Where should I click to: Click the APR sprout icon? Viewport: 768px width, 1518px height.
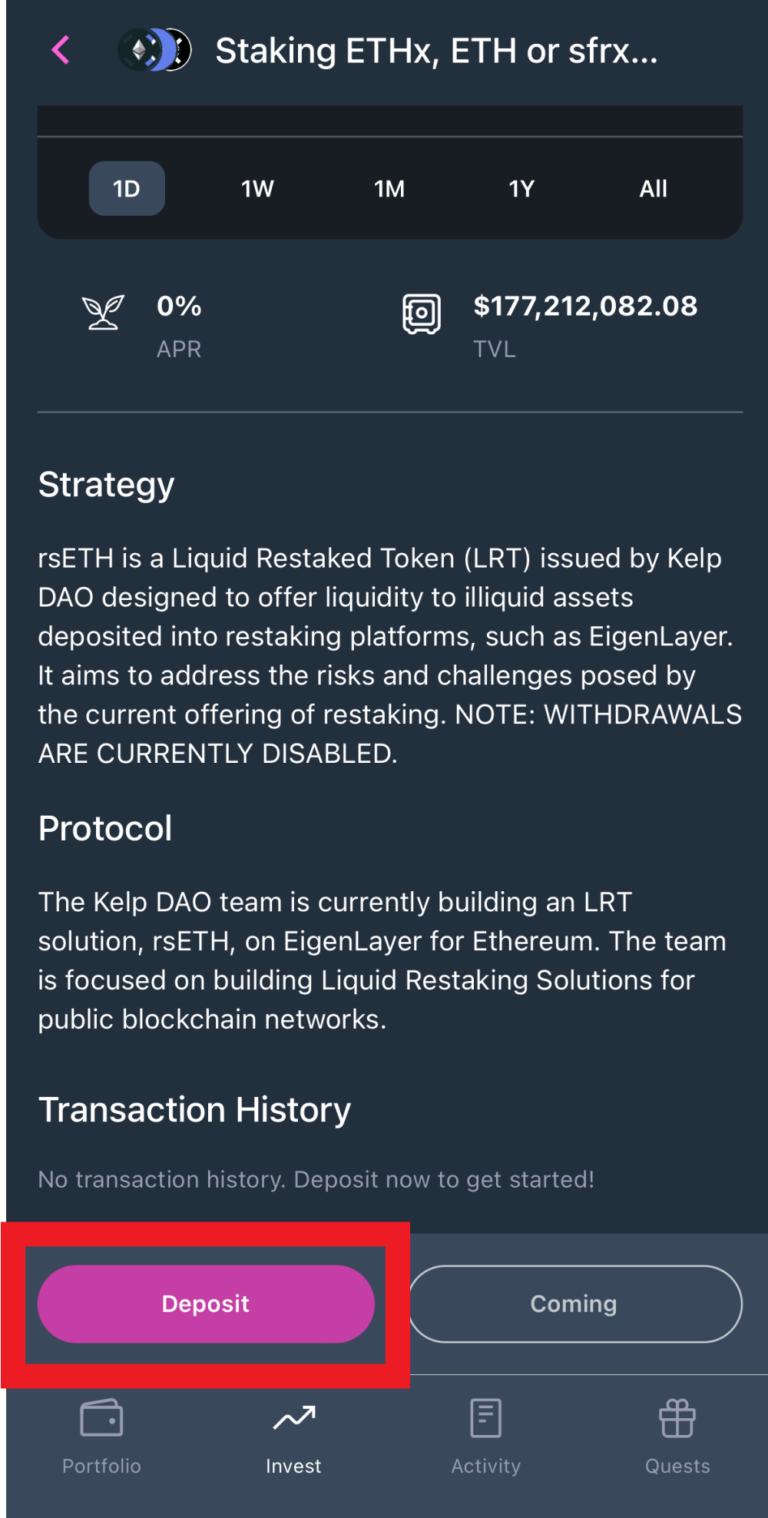point(101,312)
